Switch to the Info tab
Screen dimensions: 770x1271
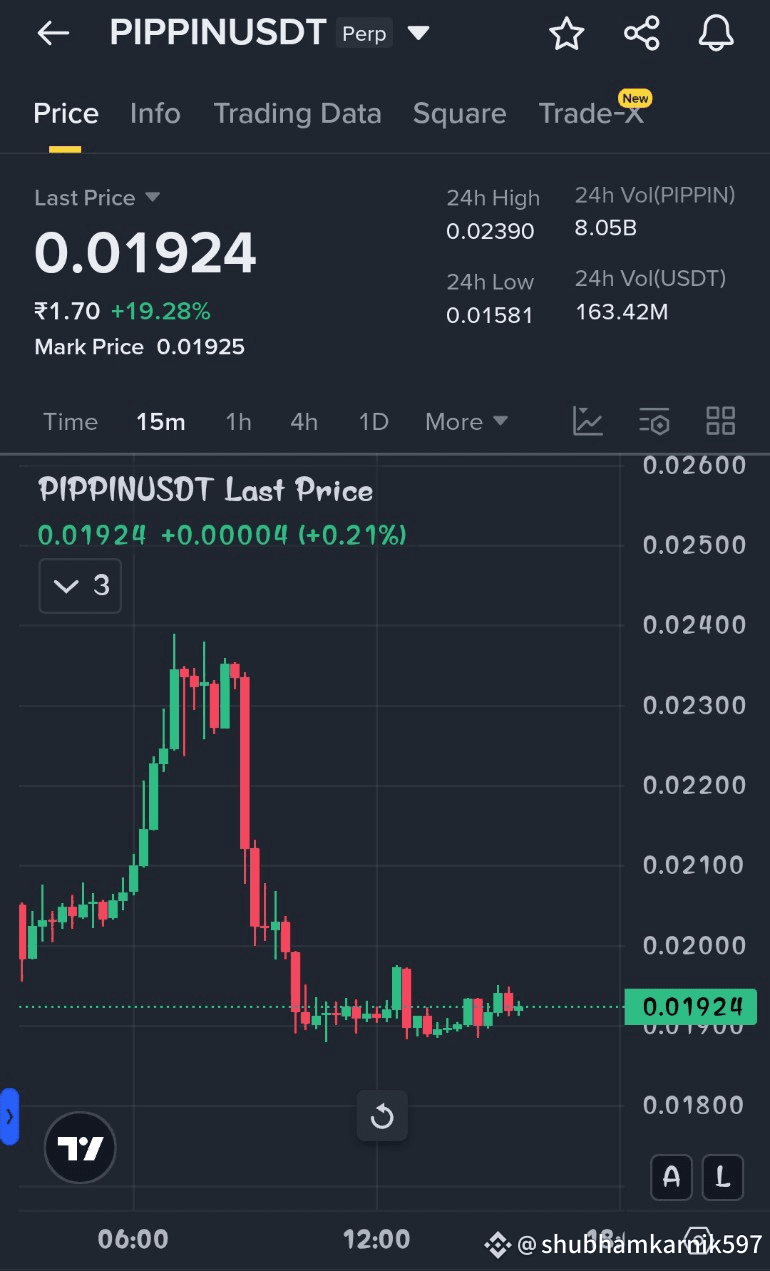click(x=155, y=113)
